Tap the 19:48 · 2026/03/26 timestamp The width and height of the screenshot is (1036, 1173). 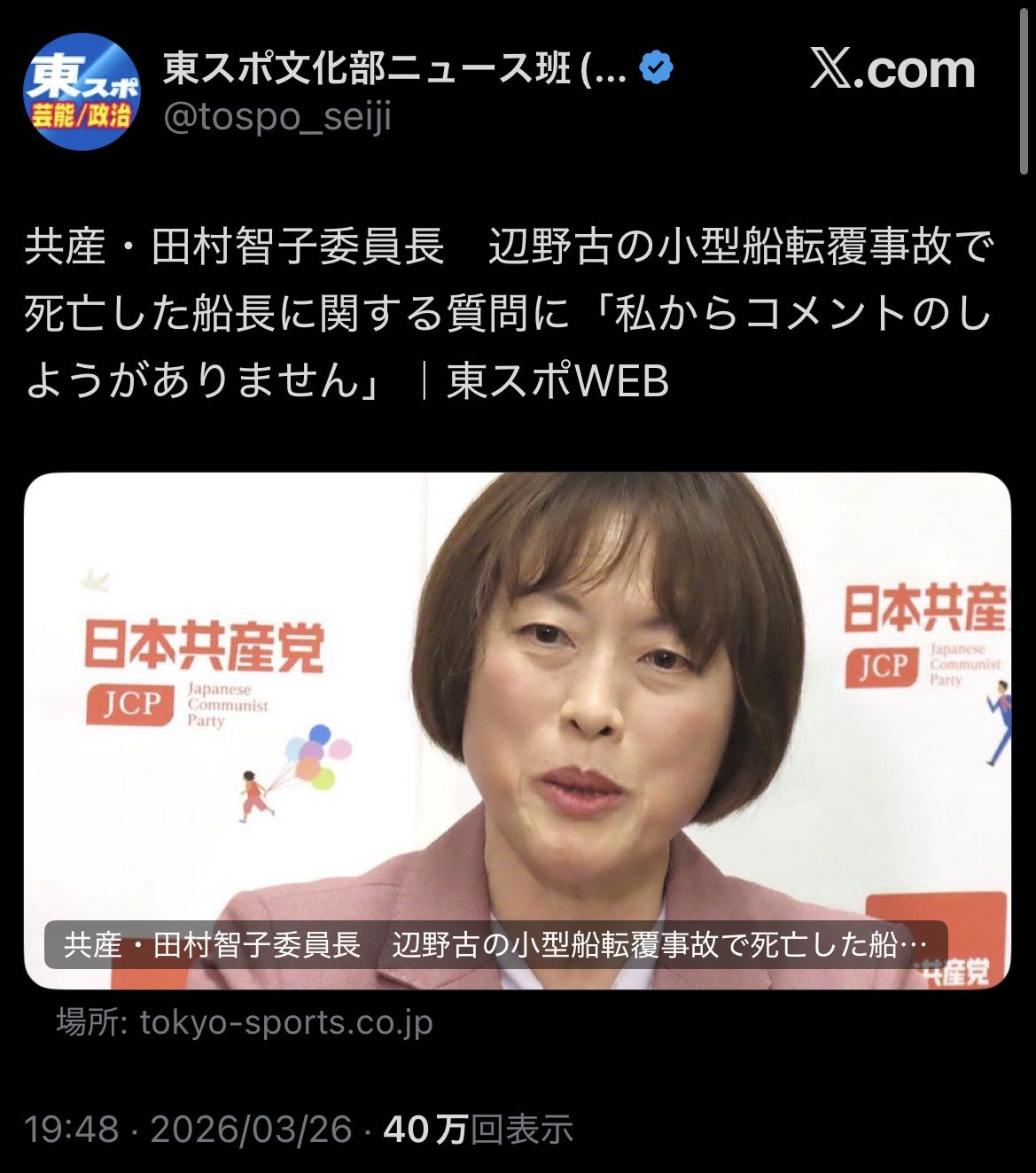point(188,1130)
